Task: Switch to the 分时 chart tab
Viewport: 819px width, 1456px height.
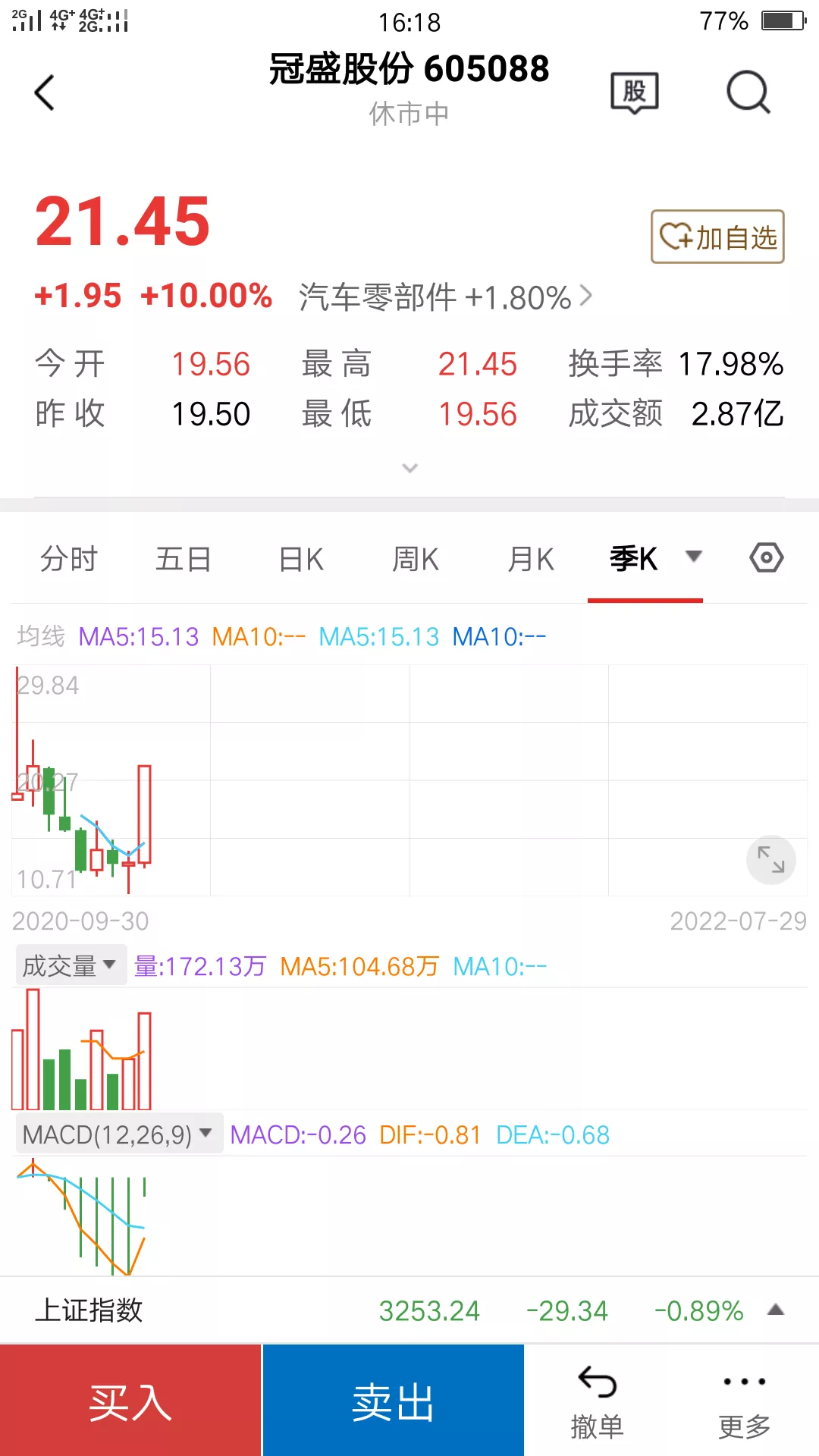Action: coord(69,560)
